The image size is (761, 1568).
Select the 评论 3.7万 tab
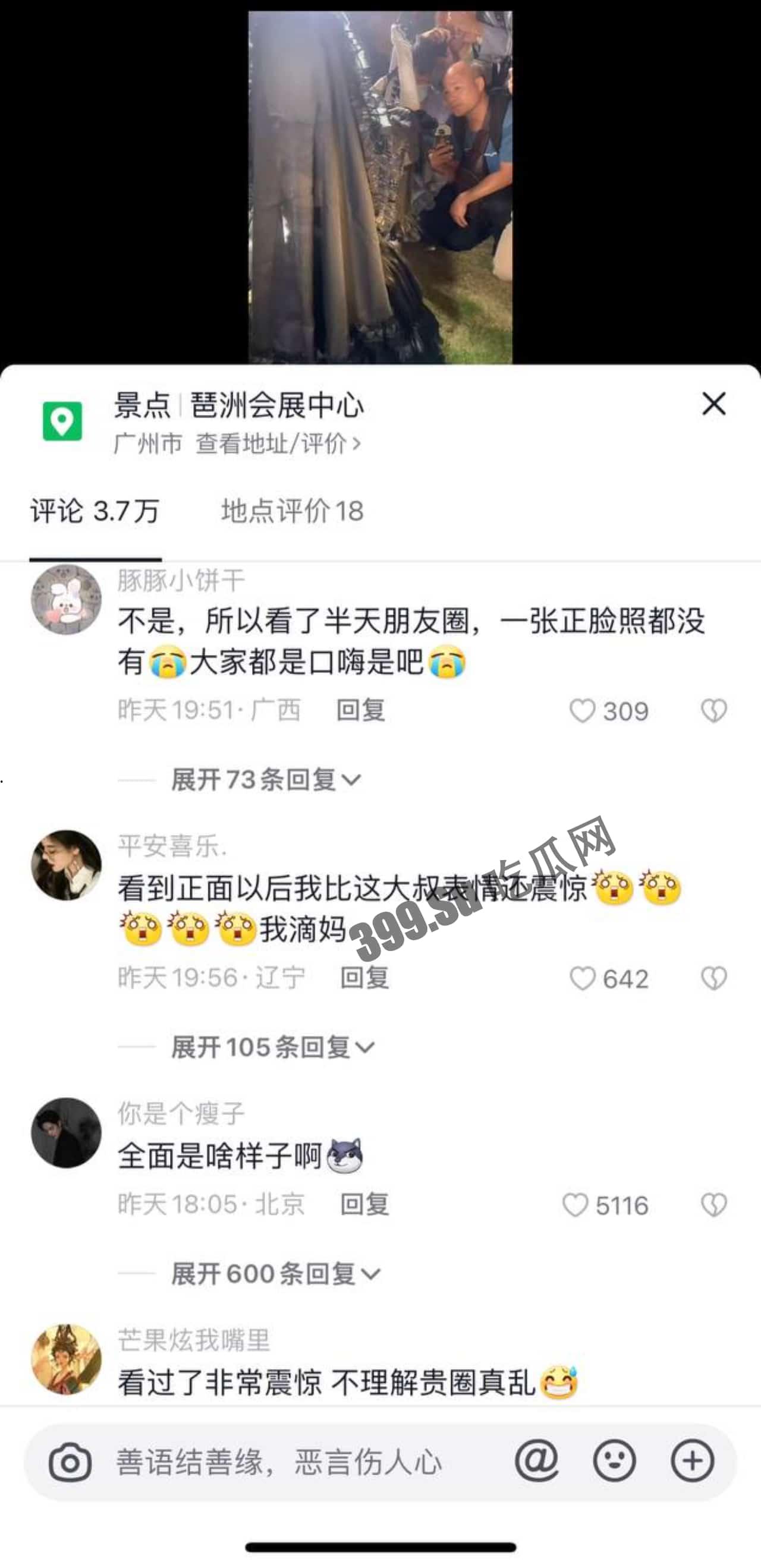[95, 511]
